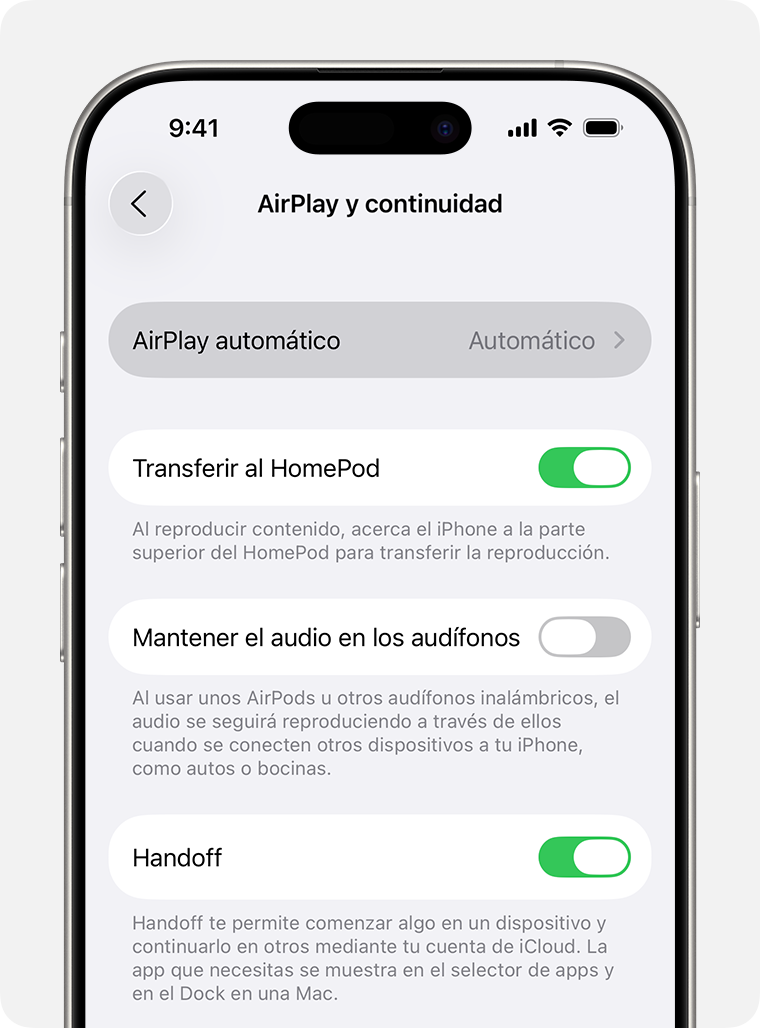Tap the back chevron in circle
This screenshot has width=760, height=1028.
(140, 203)
